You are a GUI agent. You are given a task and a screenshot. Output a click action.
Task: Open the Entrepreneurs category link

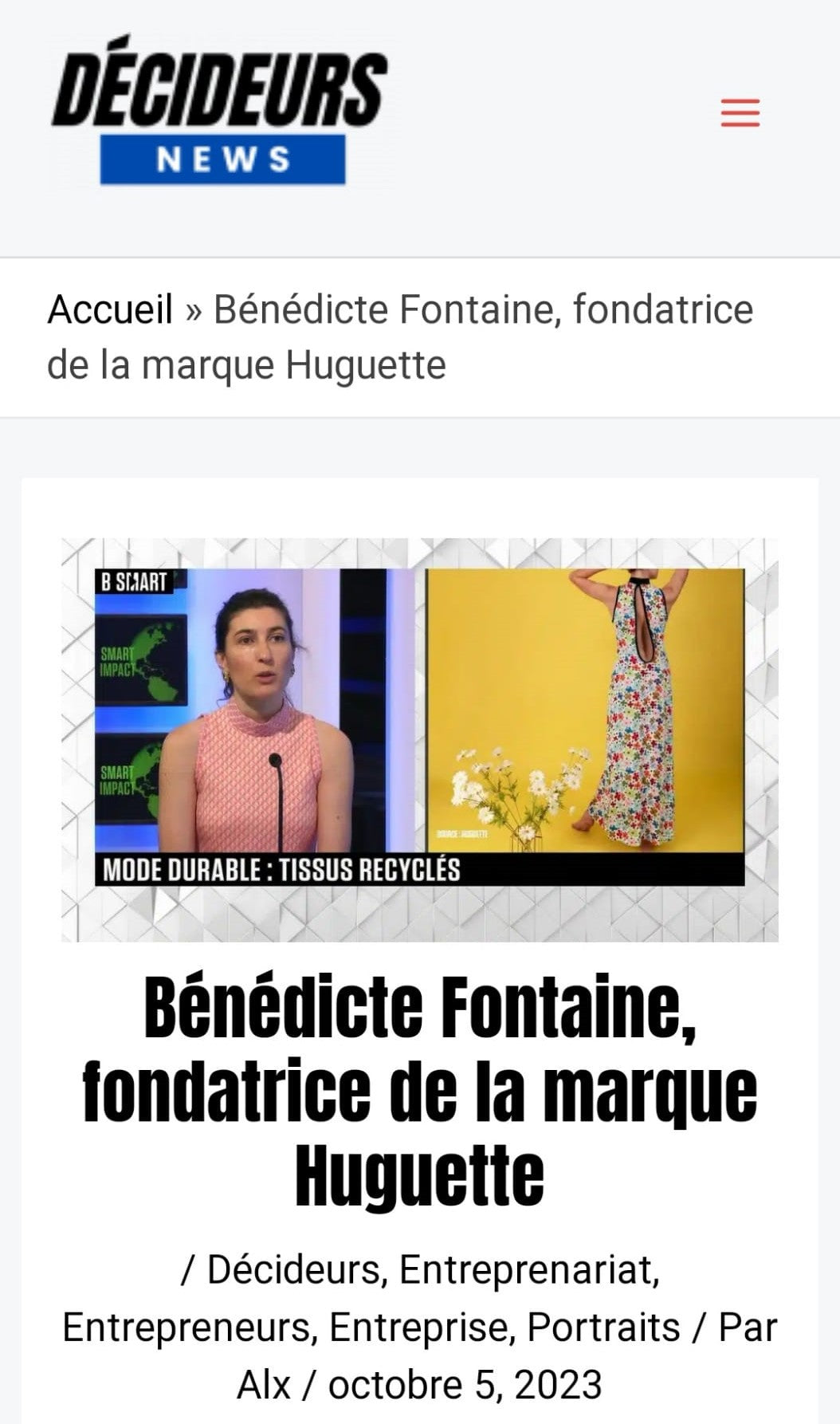tap(186, 1328)
